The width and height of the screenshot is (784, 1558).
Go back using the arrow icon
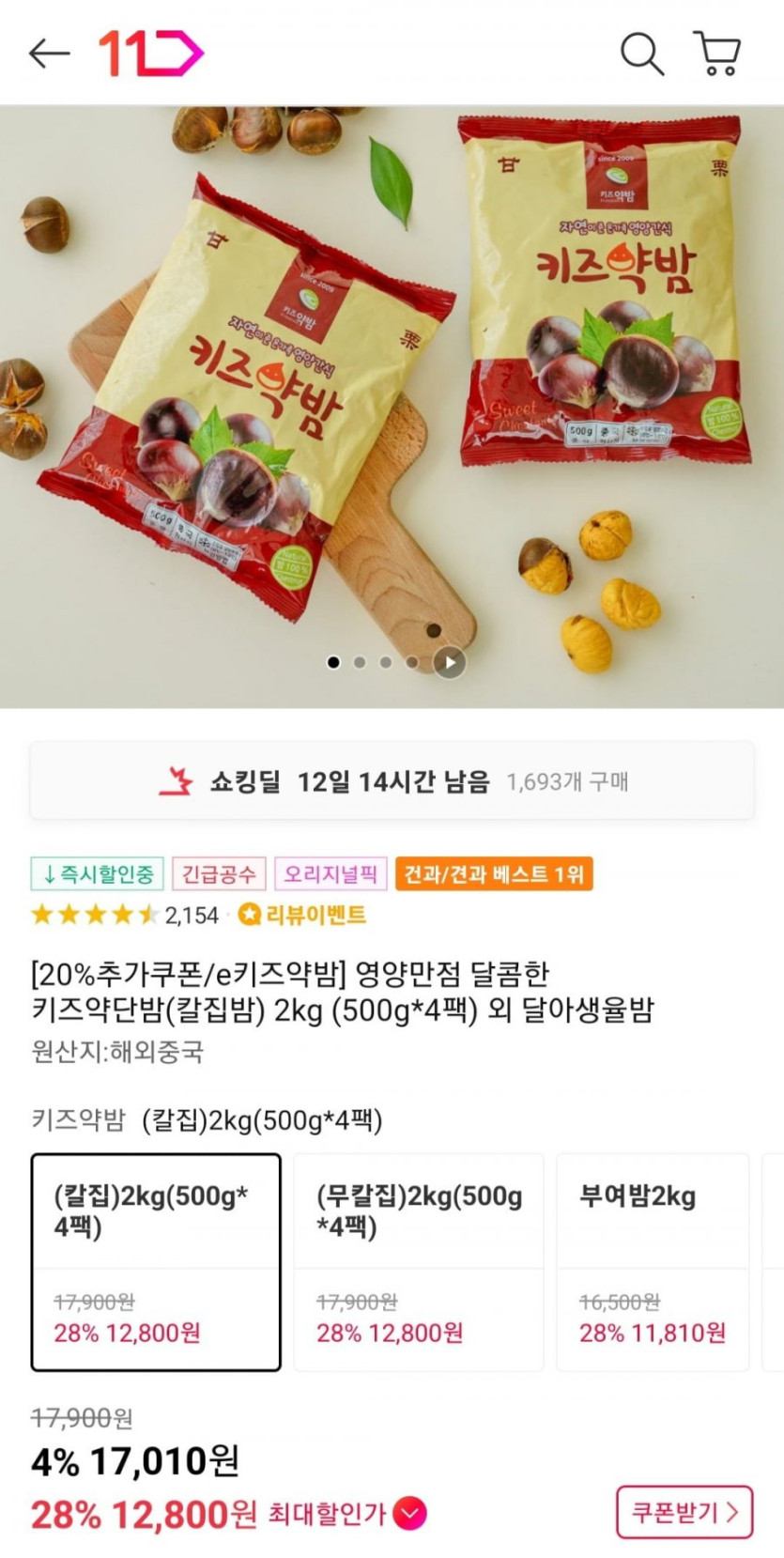[50, 54]
